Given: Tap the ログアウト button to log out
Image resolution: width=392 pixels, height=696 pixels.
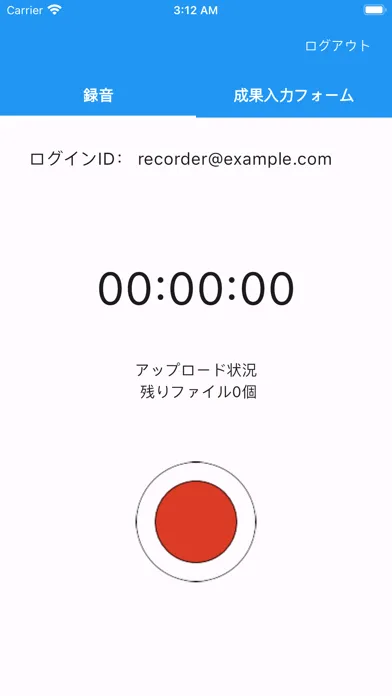Looking at the screenshot, I should [337, 46].
